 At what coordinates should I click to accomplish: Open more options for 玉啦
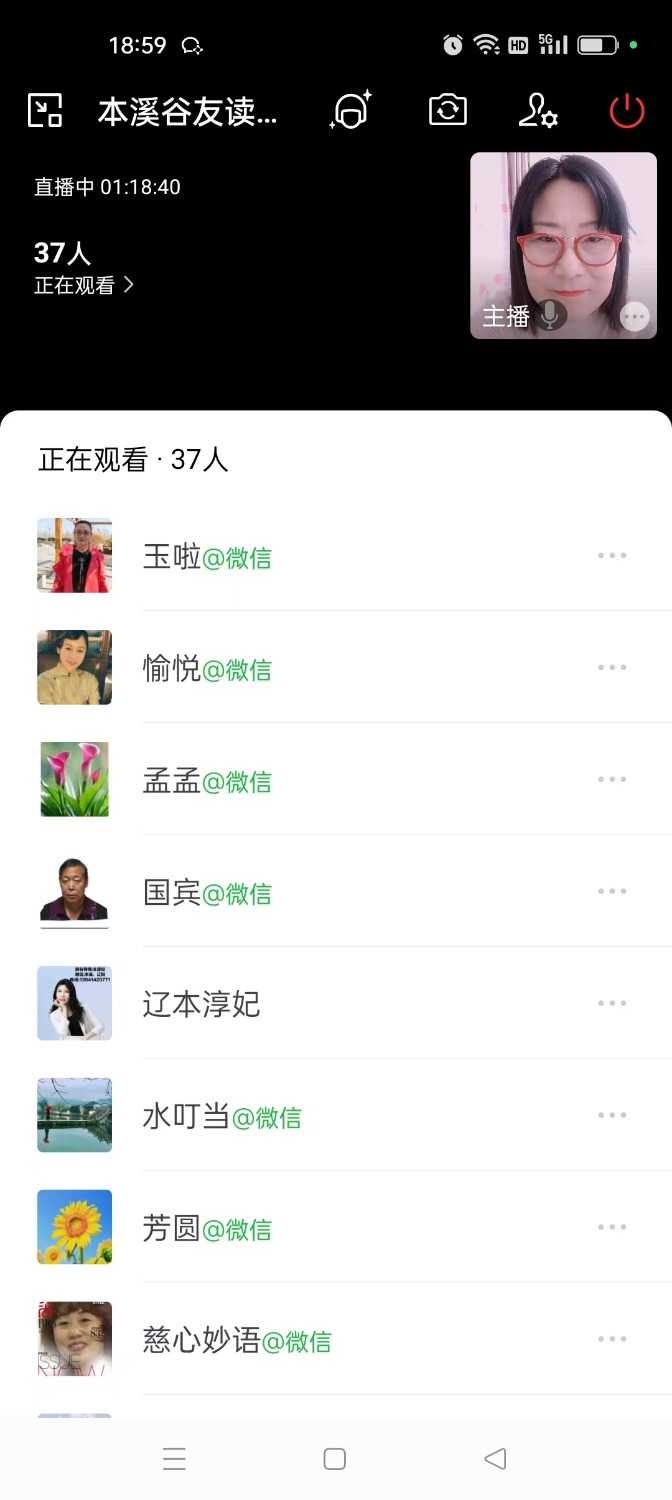(x=612, y=556)
